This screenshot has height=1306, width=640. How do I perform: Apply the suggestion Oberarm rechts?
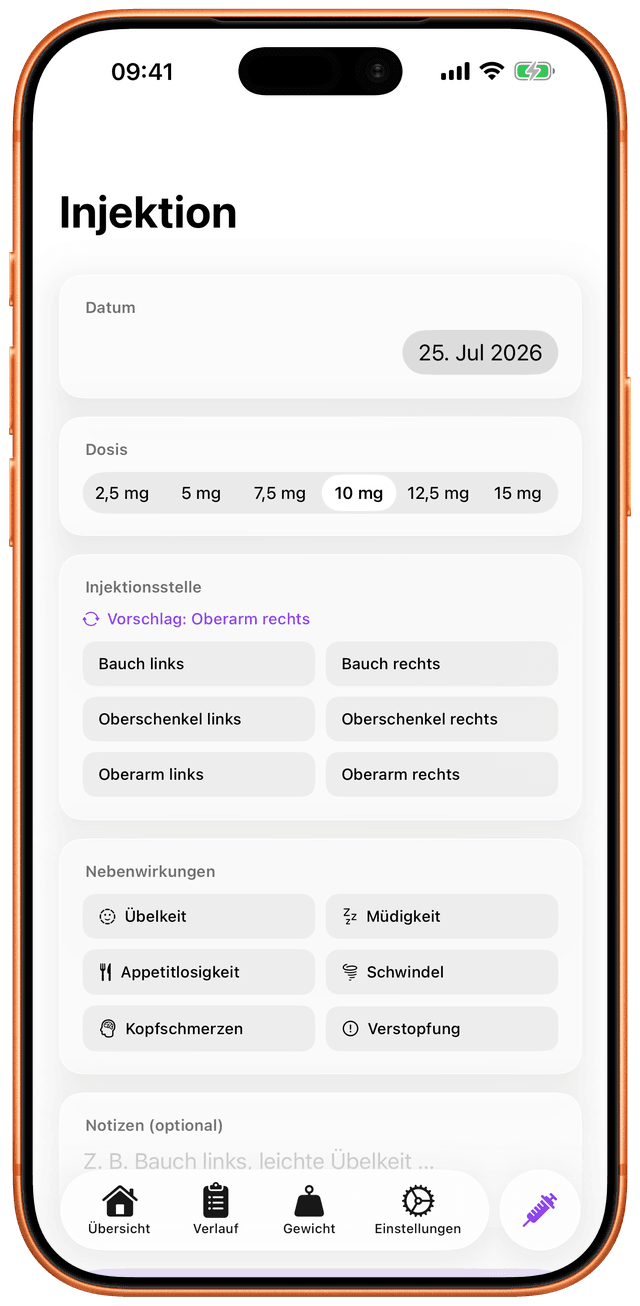coord(196,619)
